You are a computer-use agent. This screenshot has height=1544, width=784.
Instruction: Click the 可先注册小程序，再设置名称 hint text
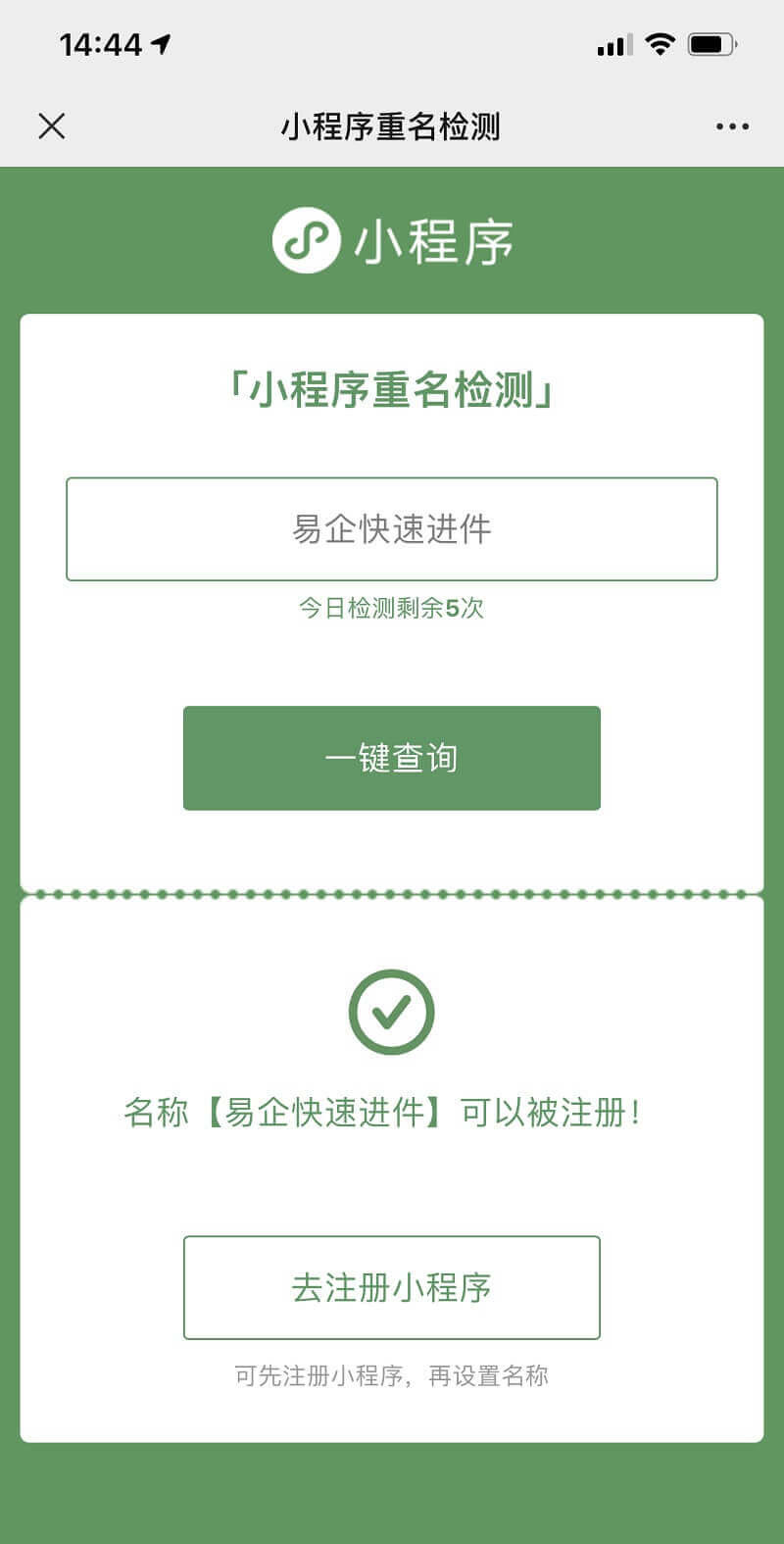[x=392, y=1376]
